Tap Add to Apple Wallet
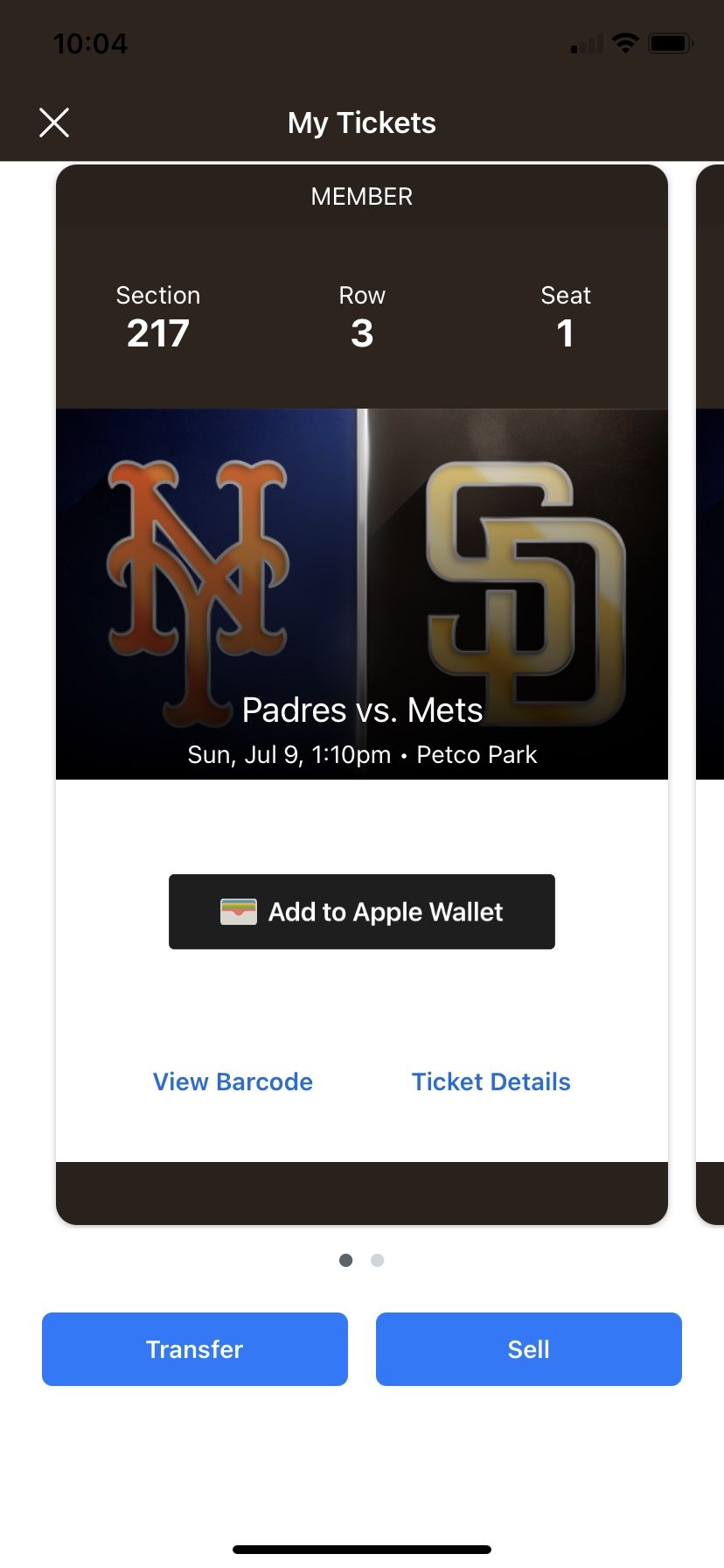Image resolution: width=724 pixels, height=1568 pixels. coord(361,911)
